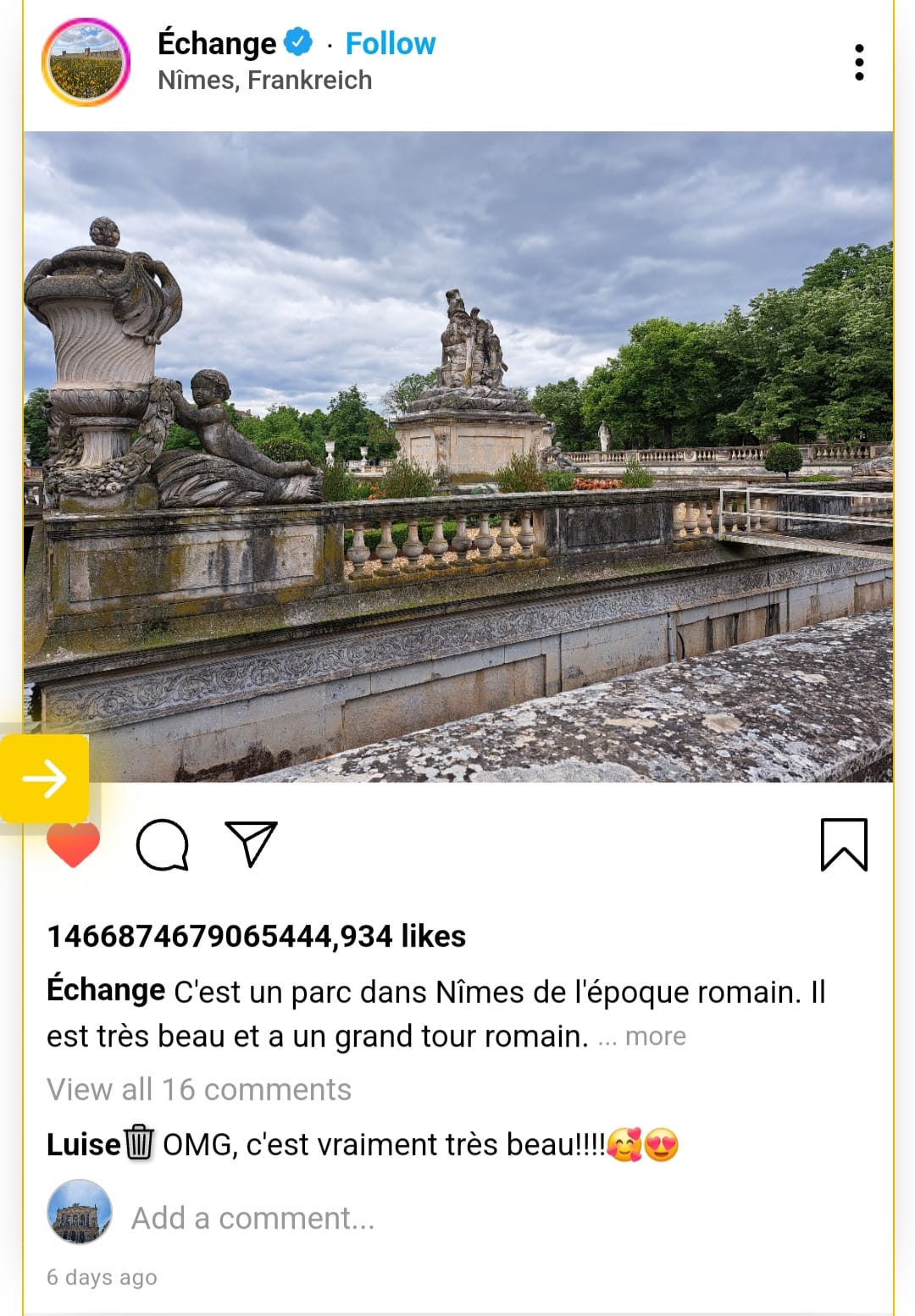Follow the Échange account
The width and height of the screenshot is (915, 1316).
point(391,43)
